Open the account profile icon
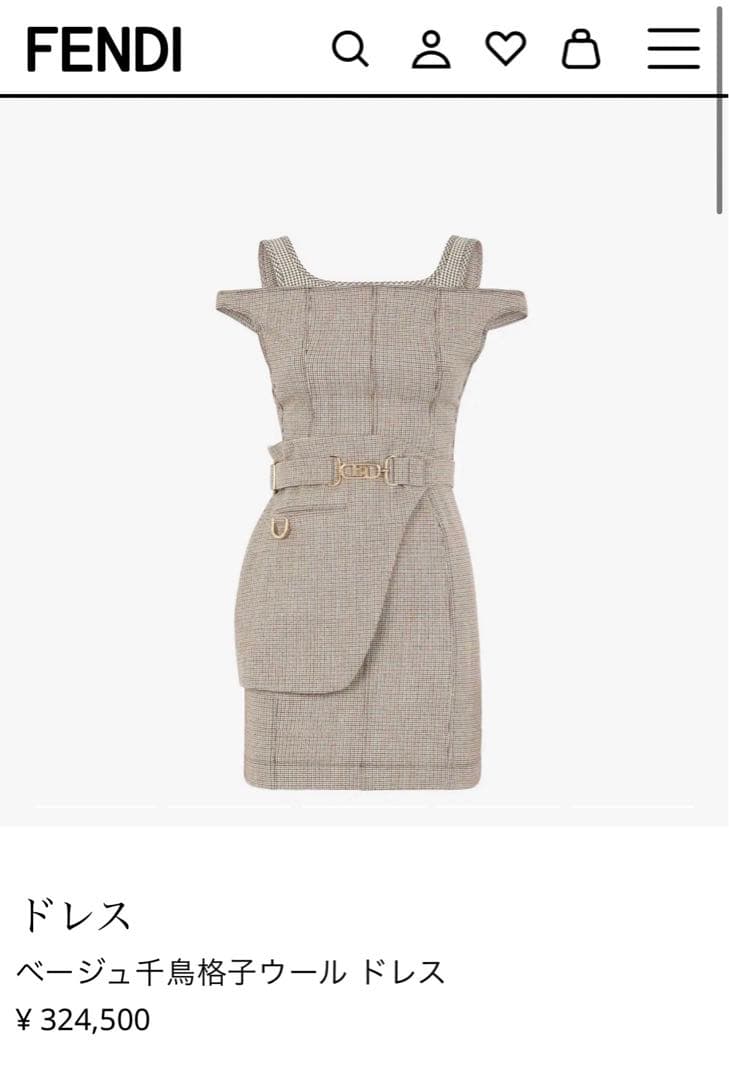This screenshot has width=729, height=1080. [x=431, y=49]
